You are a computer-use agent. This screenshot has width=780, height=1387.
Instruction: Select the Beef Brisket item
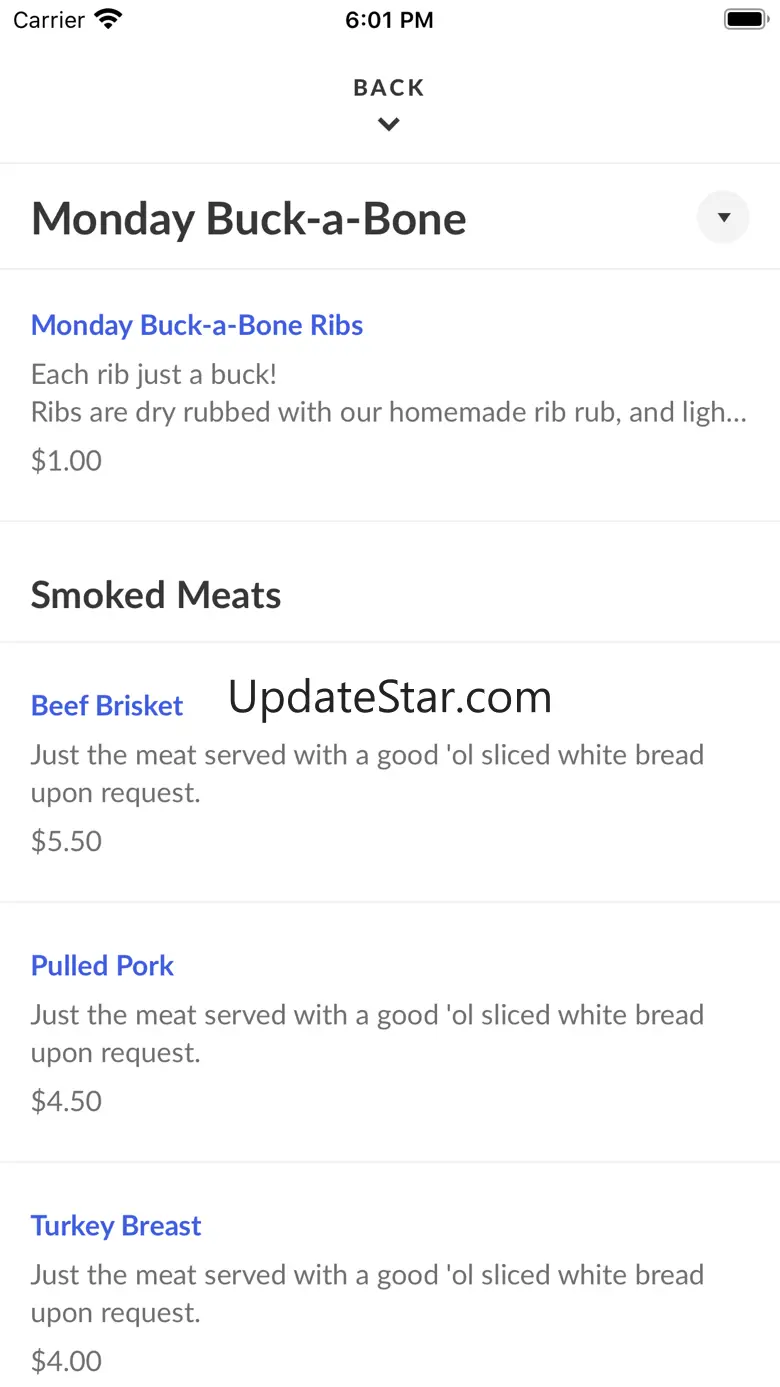point(107,706)
